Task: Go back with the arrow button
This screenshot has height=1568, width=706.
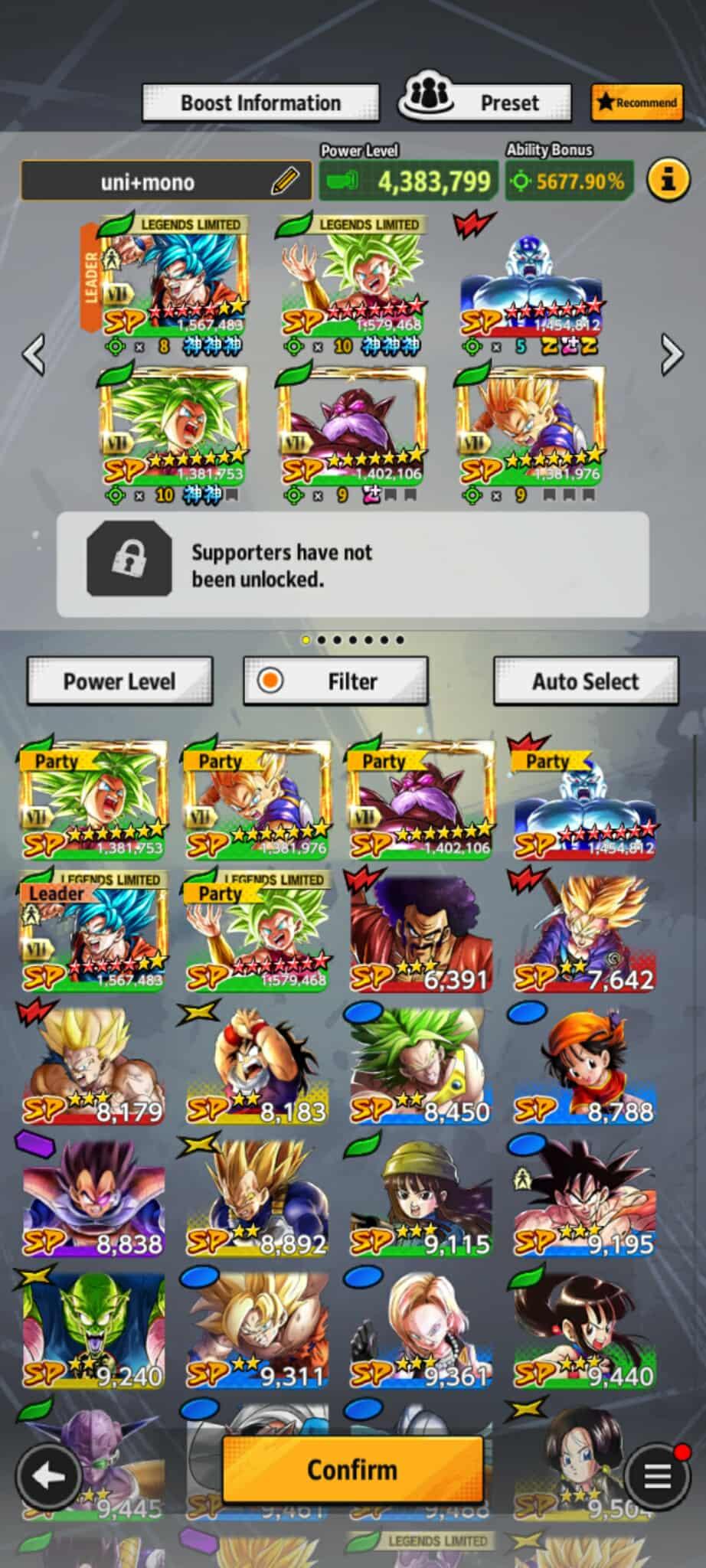Action: click(48, 1475)
